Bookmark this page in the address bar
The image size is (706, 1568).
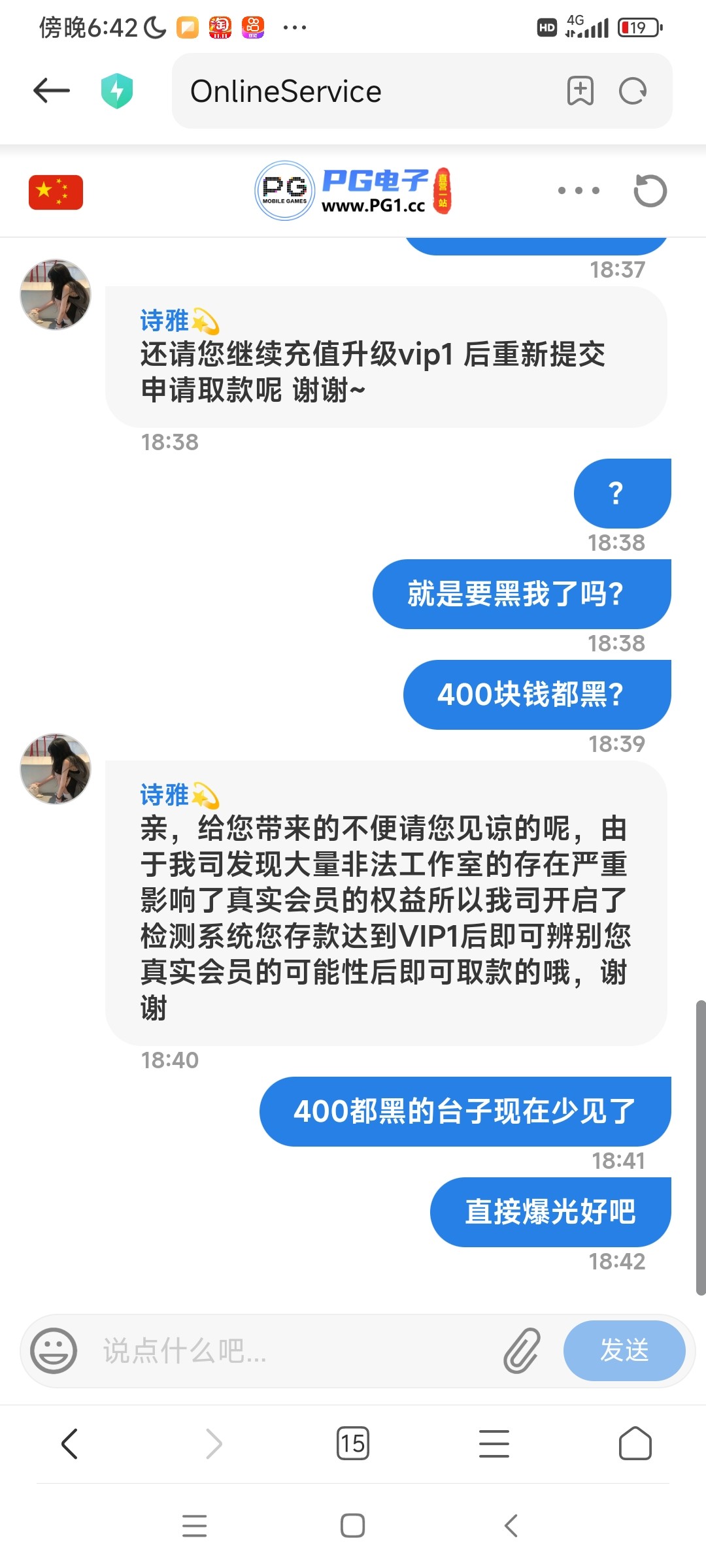tap(580, 91)
